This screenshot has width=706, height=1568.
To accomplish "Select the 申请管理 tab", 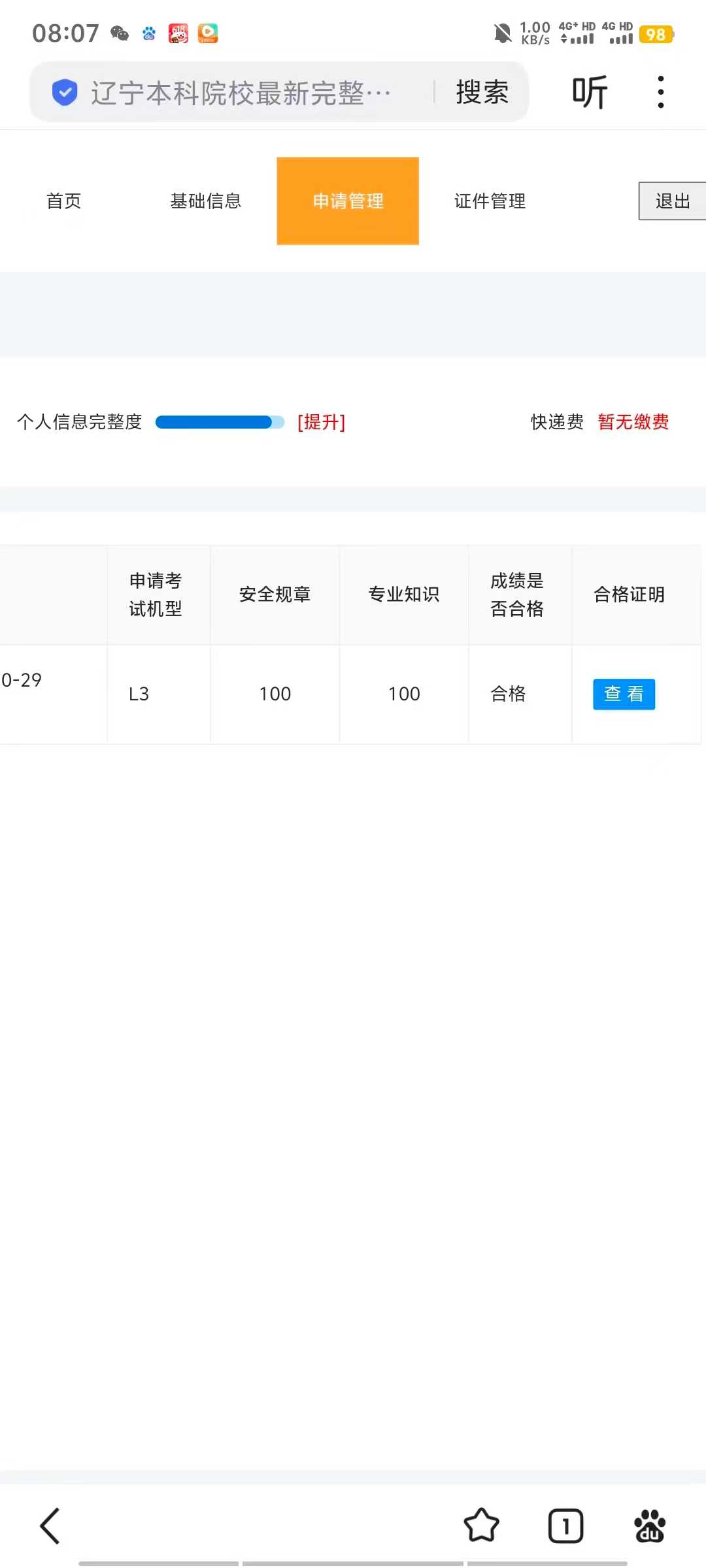I will coord(348,201).
